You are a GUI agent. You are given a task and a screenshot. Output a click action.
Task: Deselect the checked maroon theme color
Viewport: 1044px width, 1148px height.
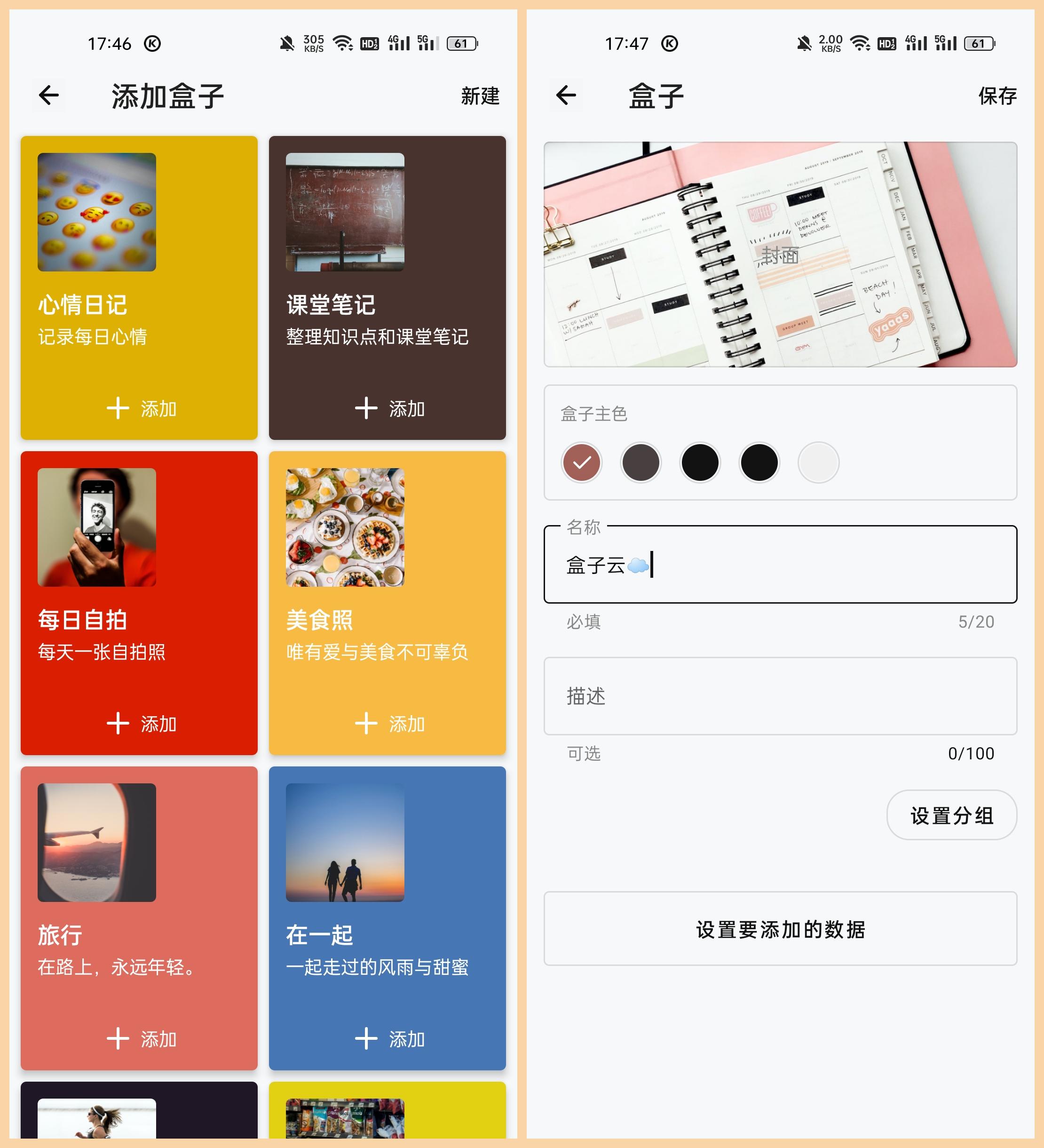coord(582,462)
